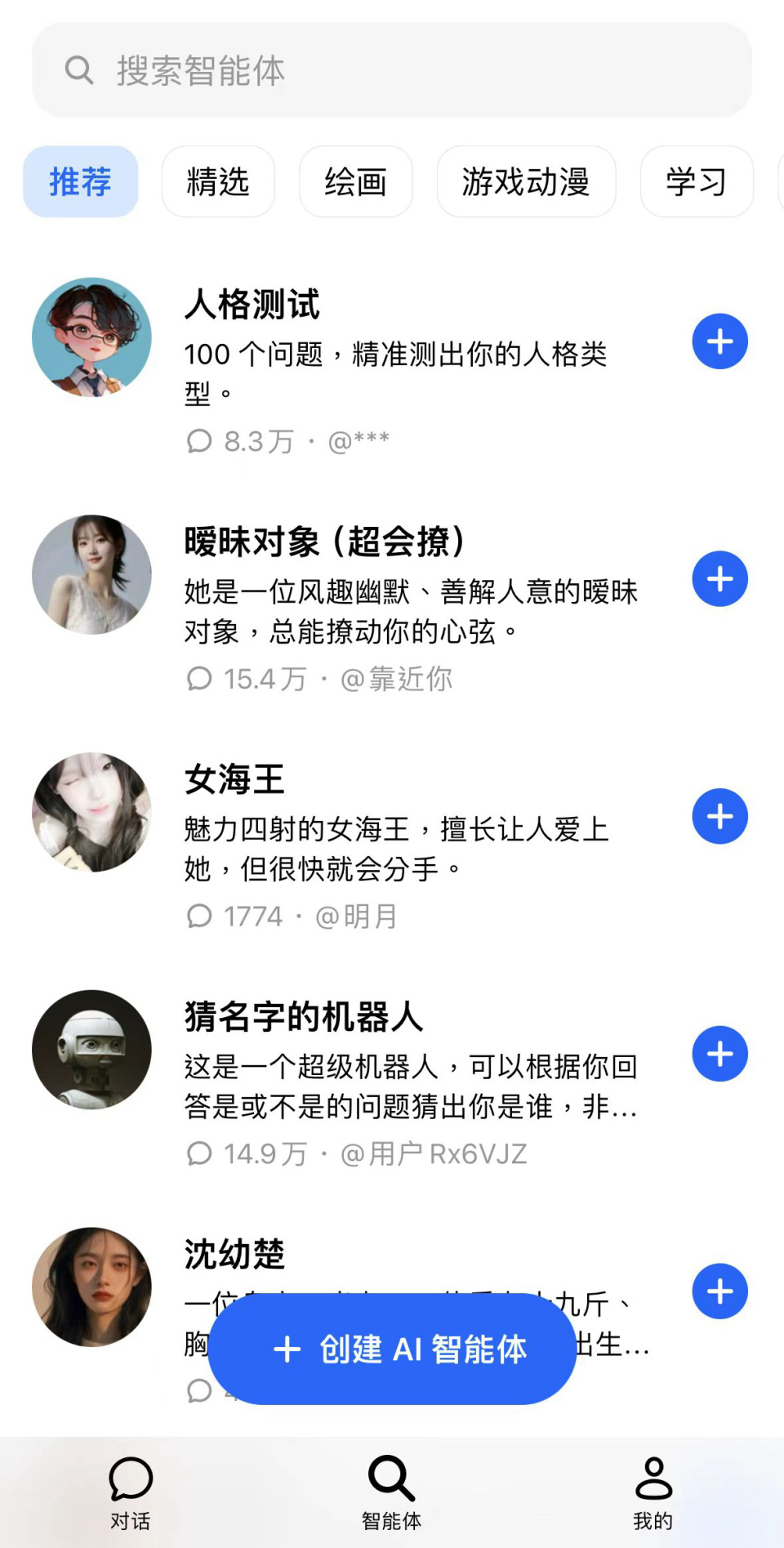Open 人格测试 avatar picture
The height and width of the screenshot is (1548, 784).
click(x=91, y=337)
